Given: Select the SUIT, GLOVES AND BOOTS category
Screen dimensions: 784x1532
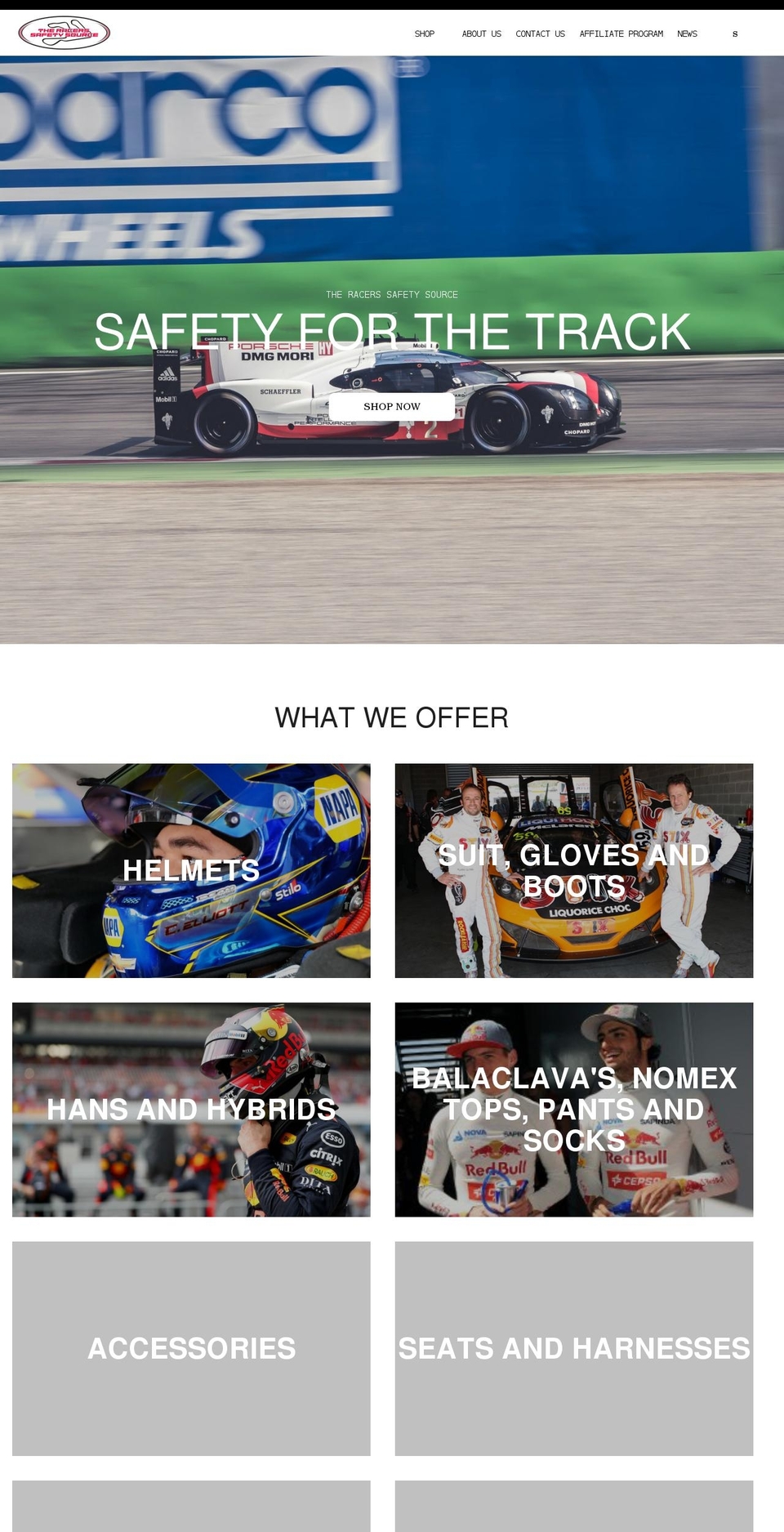Looking at the screenshot, I should pos(574,870).
